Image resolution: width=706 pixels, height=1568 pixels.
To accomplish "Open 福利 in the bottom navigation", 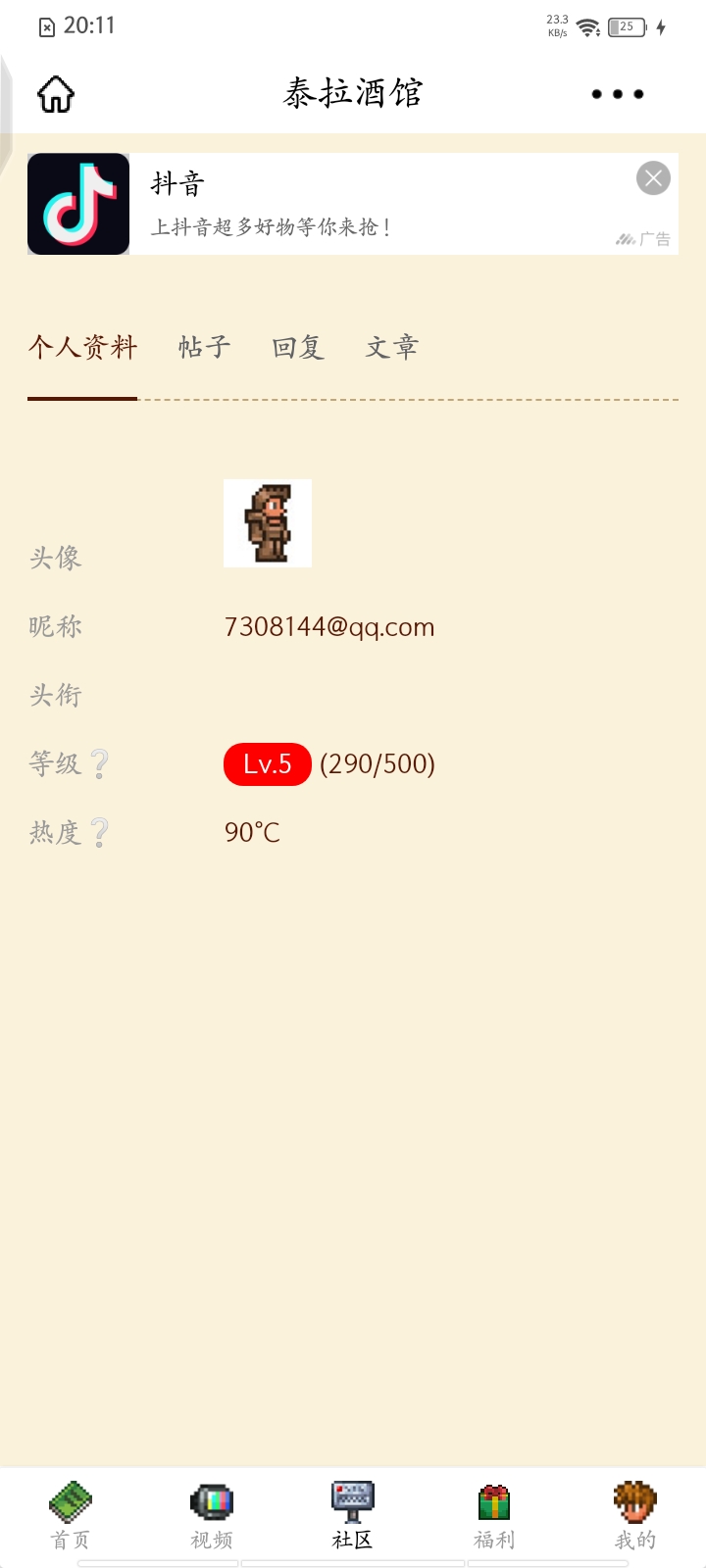I will pyautogui.click(x=494, y=1515).
